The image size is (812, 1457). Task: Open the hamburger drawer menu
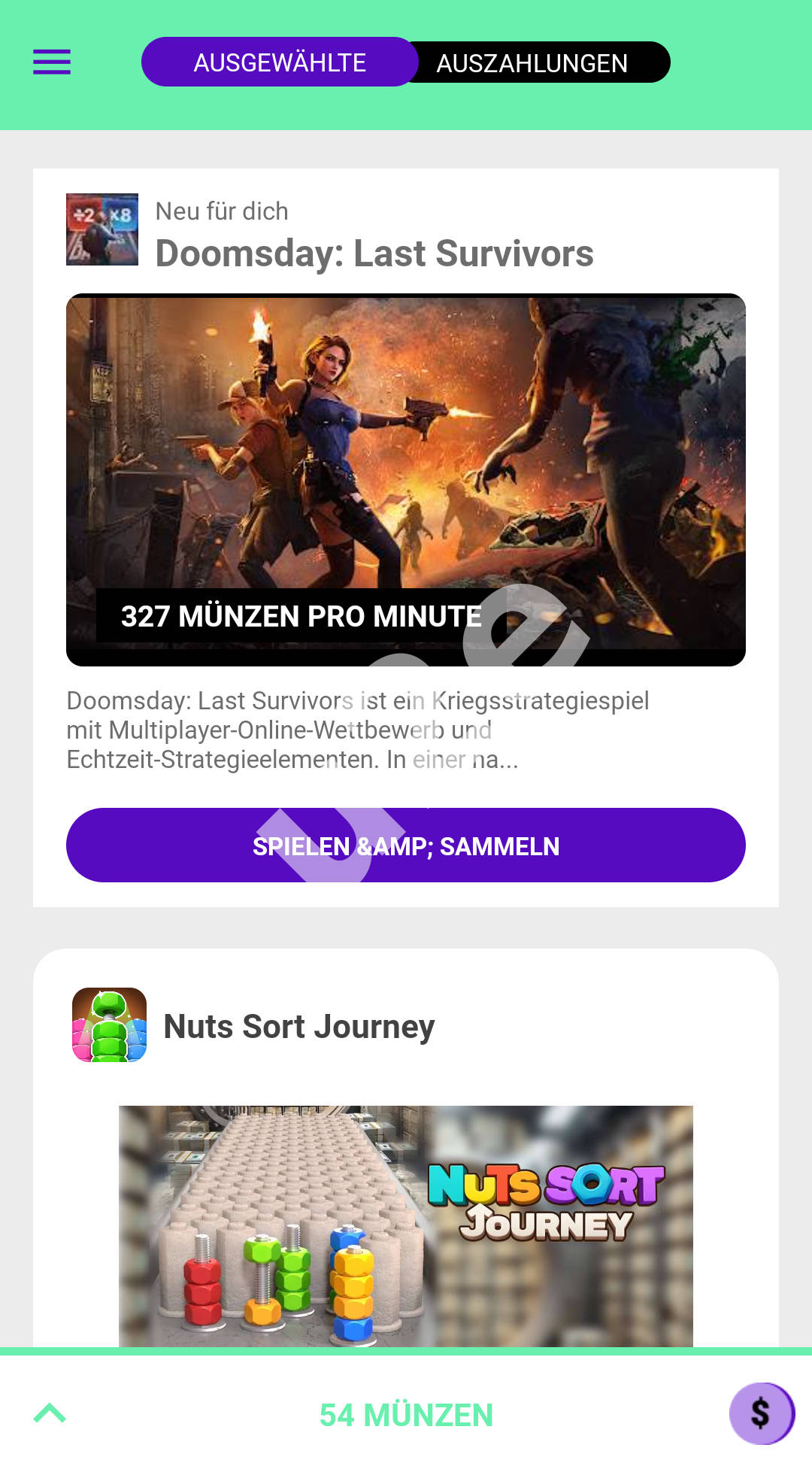click(x=52, y=62)
